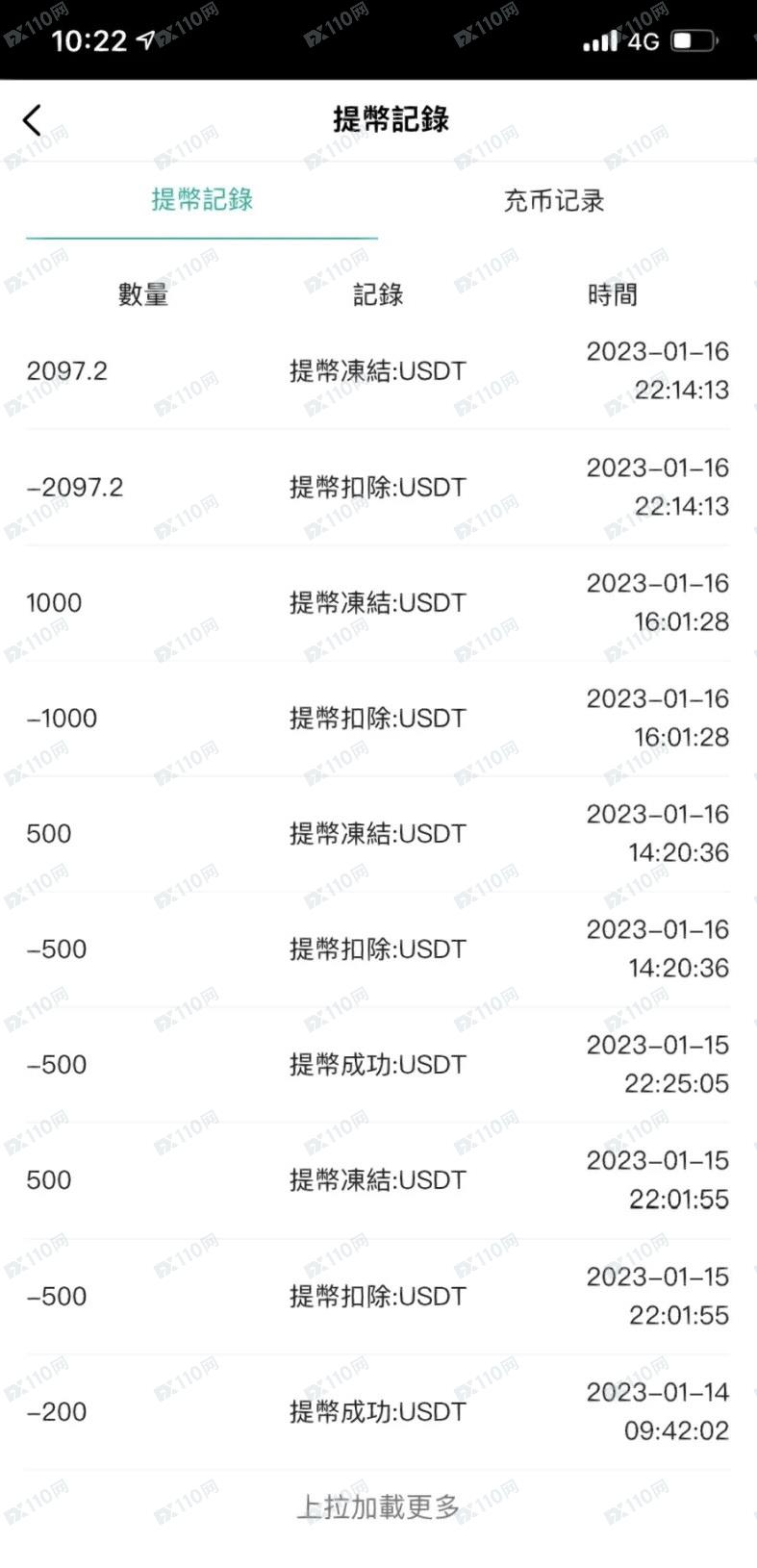Go back using the top-left arrow
This screenshot has height=1568, width=757.
click(32, 121)
